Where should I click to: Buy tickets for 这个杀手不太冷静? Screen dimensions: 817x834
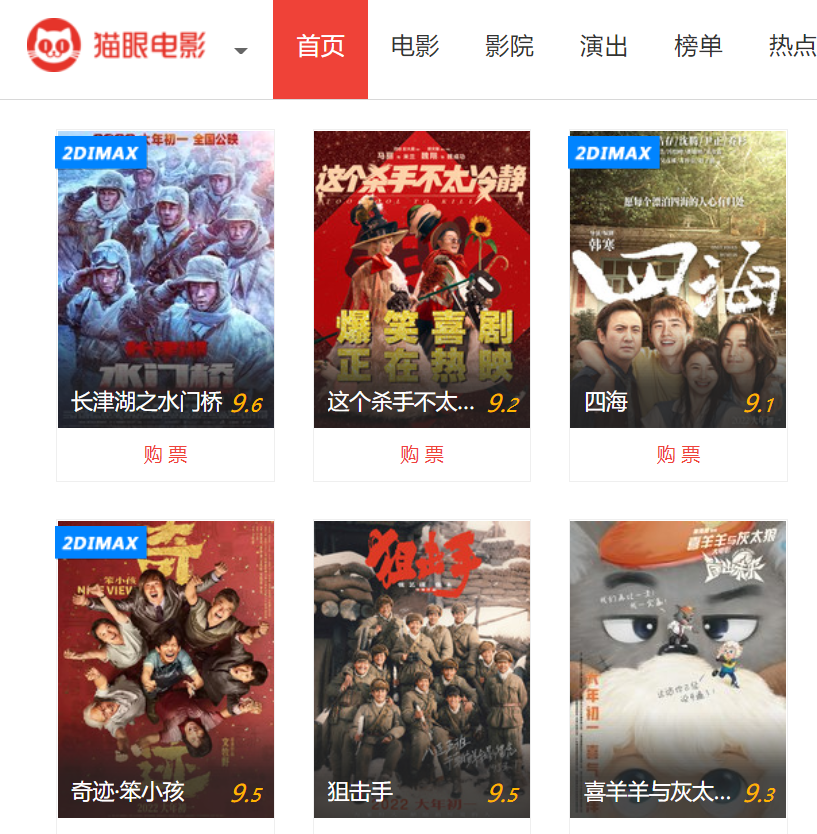click(422, 455)
